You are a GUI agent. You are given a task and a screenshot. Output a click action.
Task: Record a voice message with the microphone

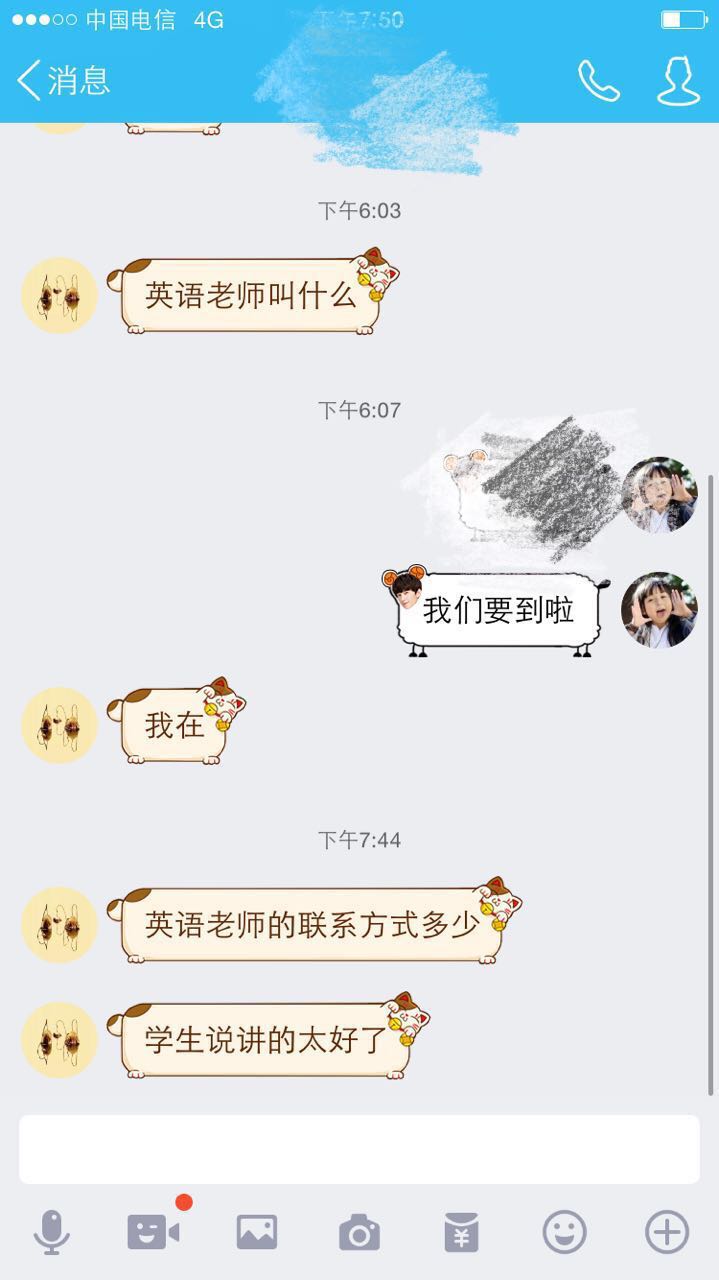51,1231
